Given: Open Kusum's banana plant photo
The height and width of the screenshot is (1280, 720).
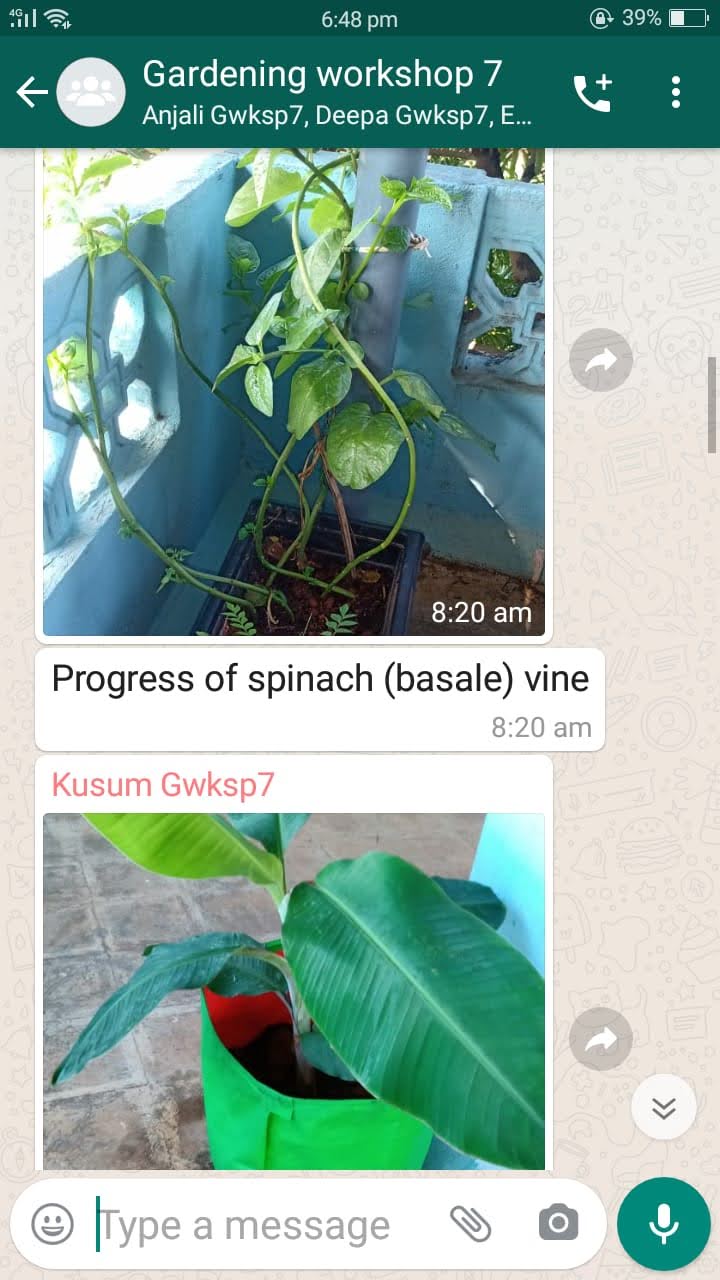Looking at the screenshot, I should [294, 990].
